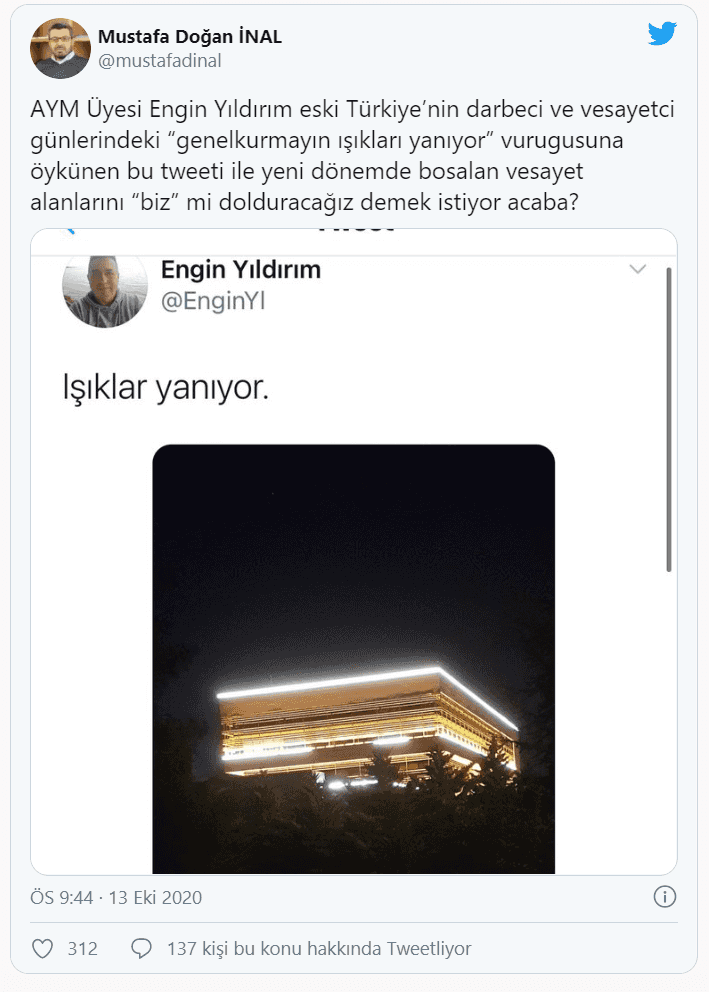The height and width of the screenshot is (992, 709).
Task: Open Mustafa Doğan İNAL's profile picture
Action: pos(61,49)
